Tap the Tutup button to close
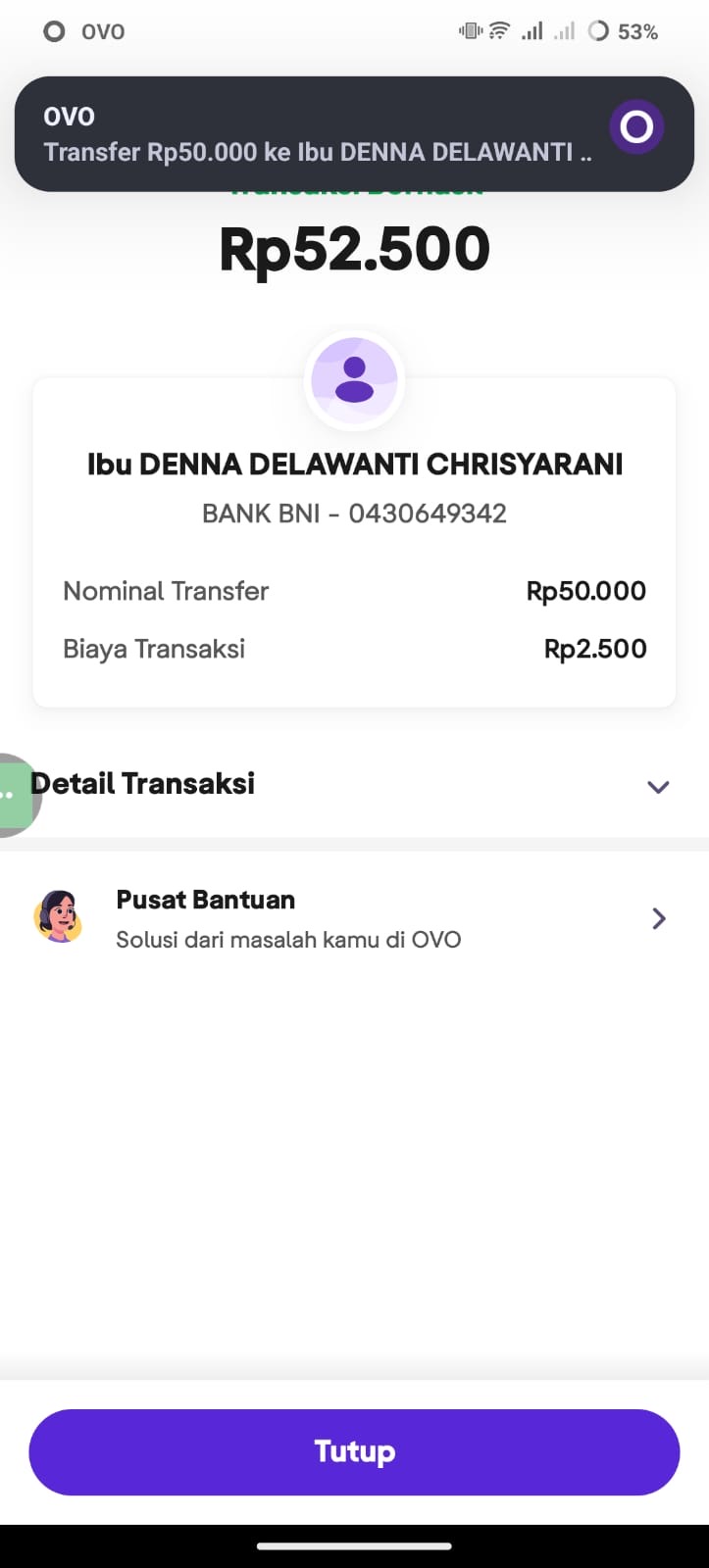 coord(354,1451)
